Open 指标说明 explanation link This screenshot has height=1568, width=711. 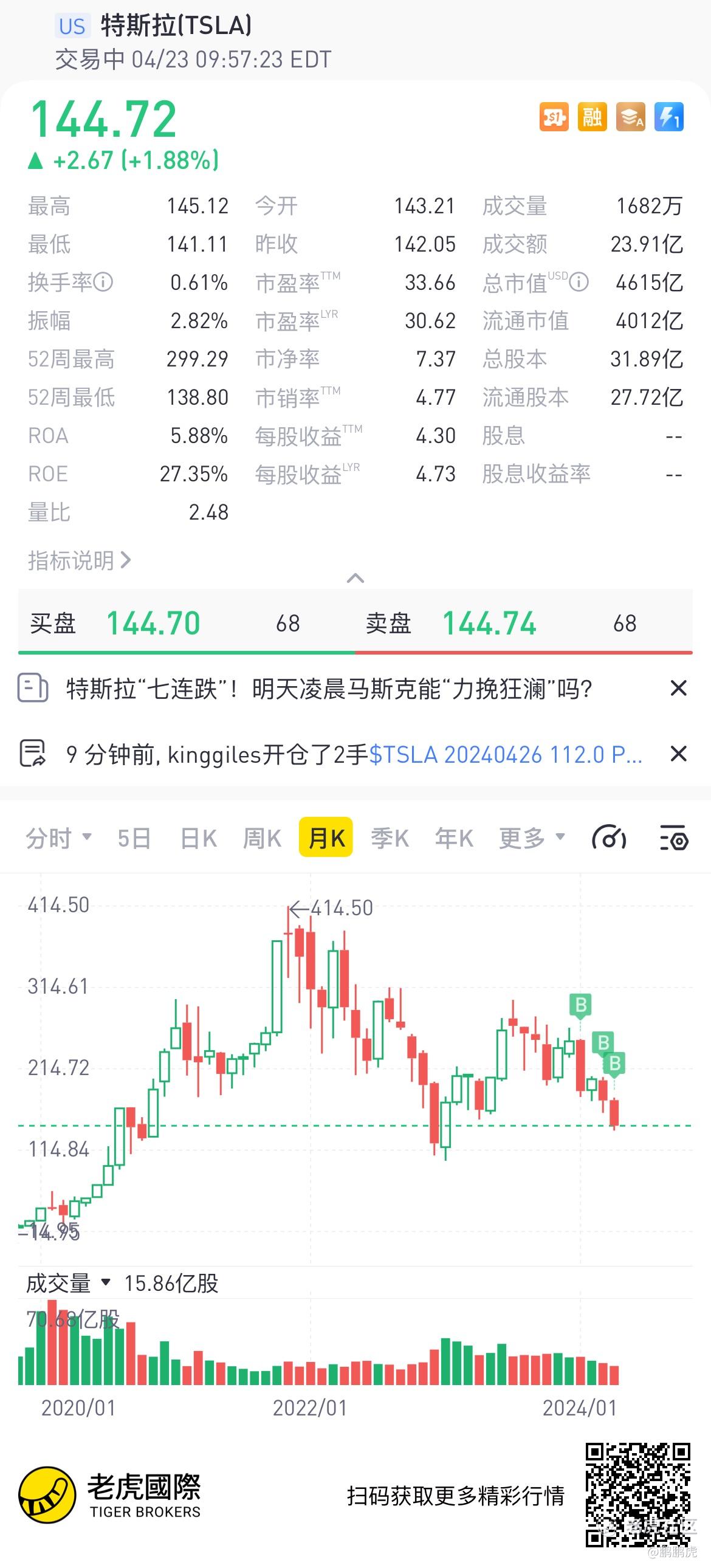point(79,560)
